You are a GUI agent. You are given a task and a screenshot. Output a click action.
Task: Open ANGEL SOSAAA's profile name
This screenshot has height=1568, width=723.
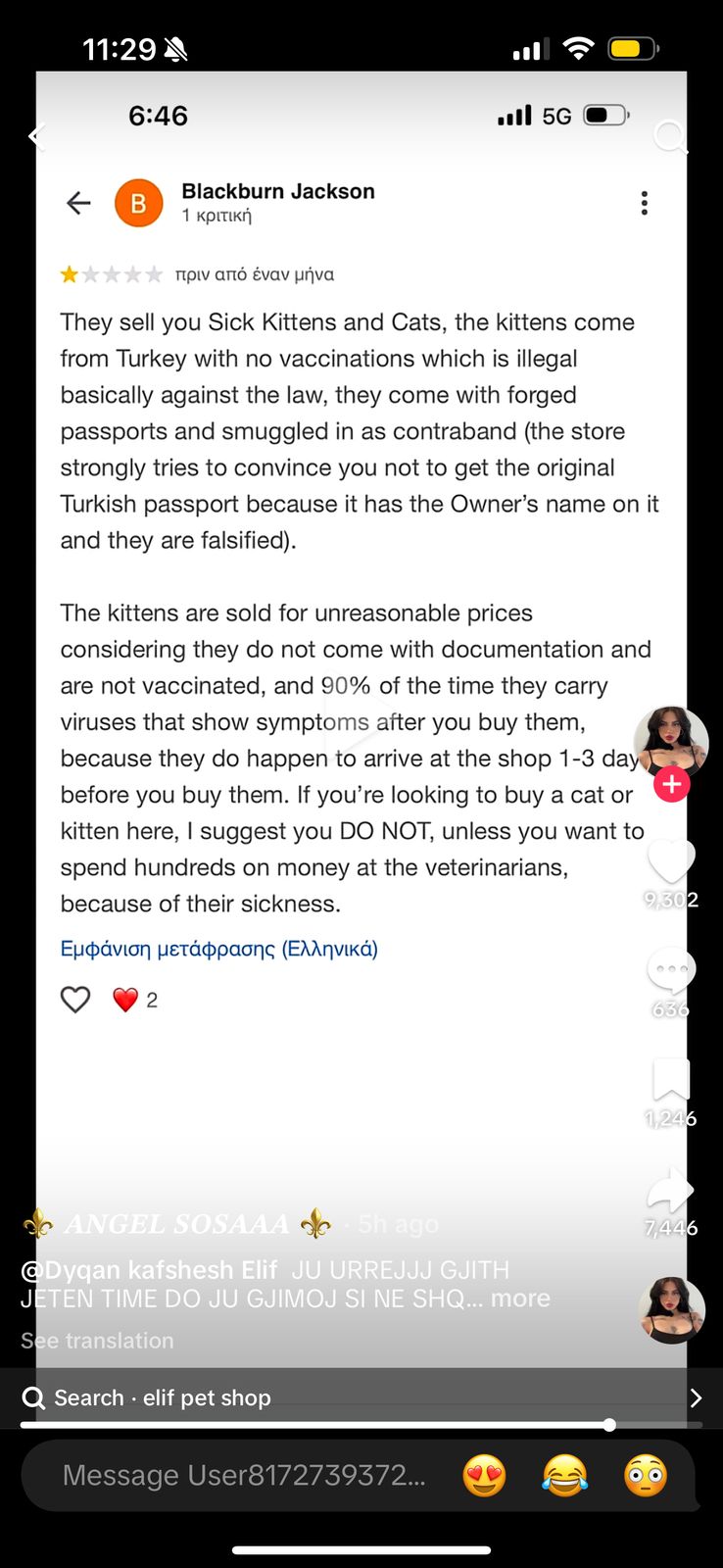pyautogui.click(x=177, y=1224)
